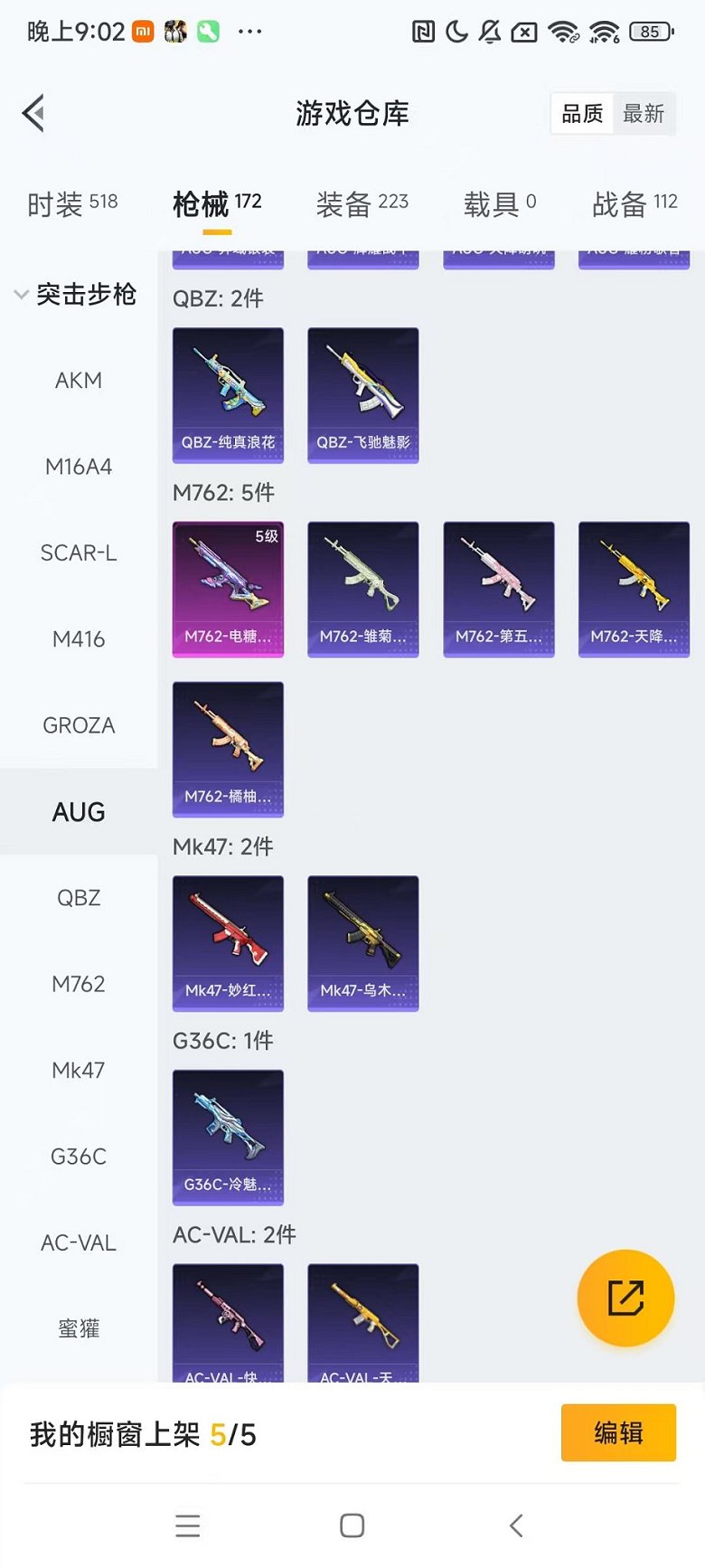
Task: Switch to the 时装 tab
Action: point(72,204)
